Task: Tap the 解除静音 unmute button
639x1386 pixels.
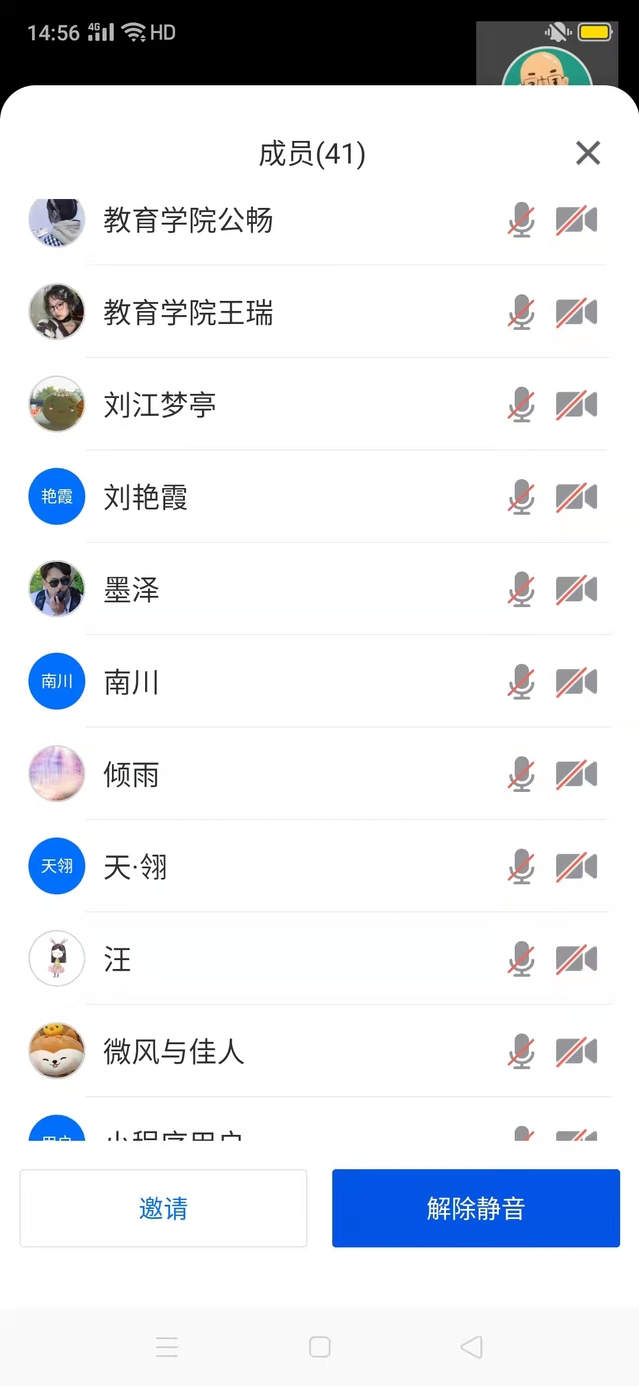Action: coord(475,1208)
